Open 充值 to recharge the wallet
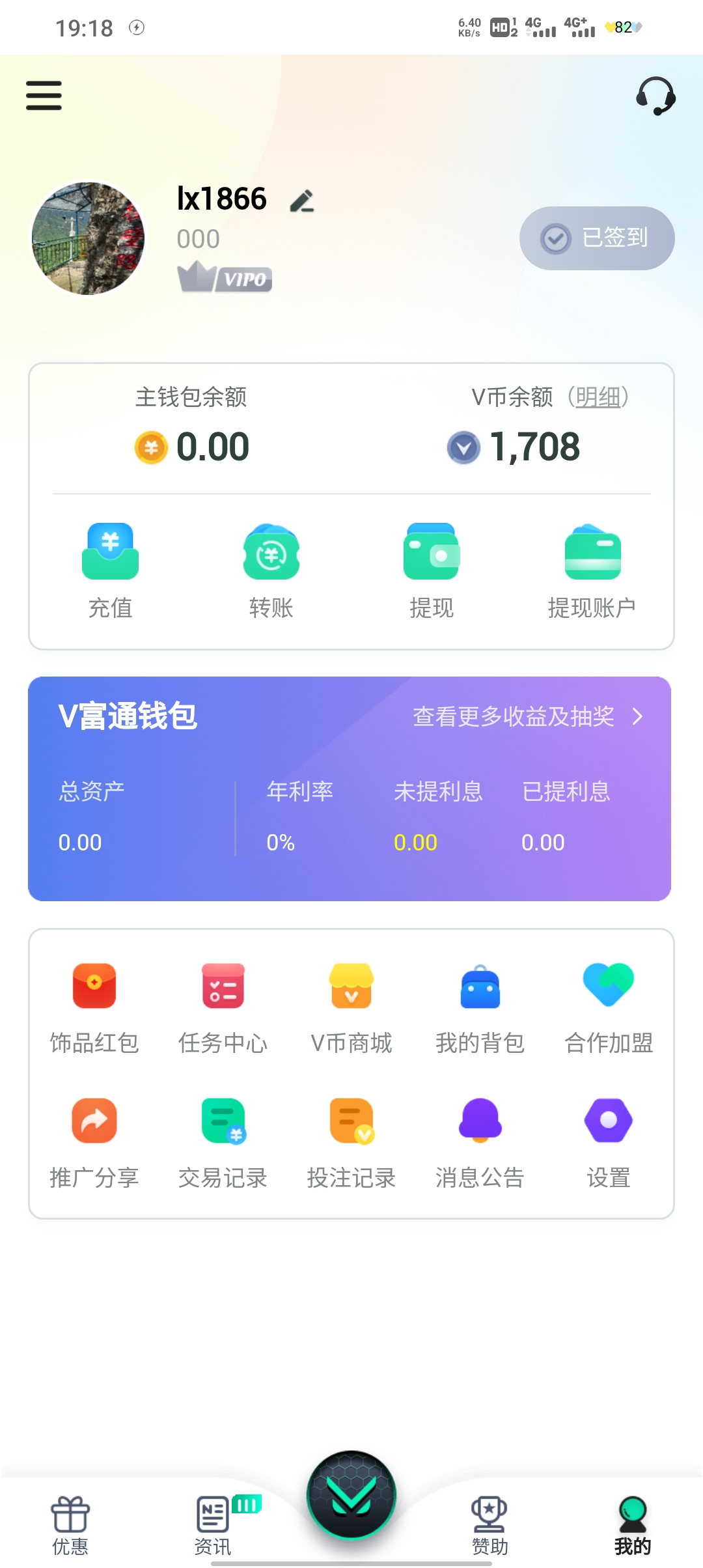 point(110,570)
